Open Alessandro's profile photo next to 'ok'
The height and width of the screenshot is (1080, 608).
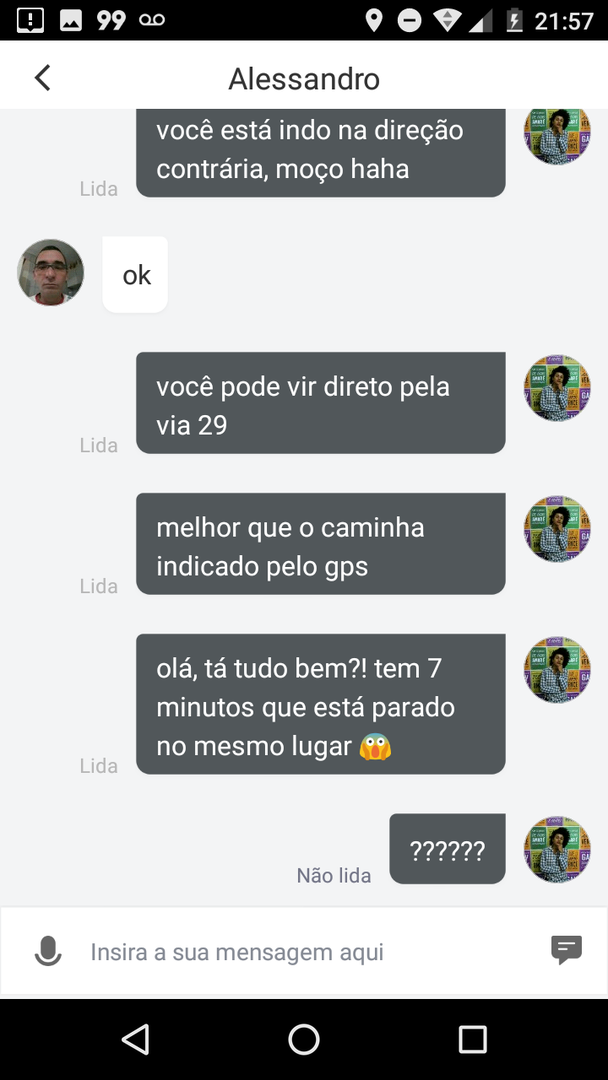click(51, 272)
